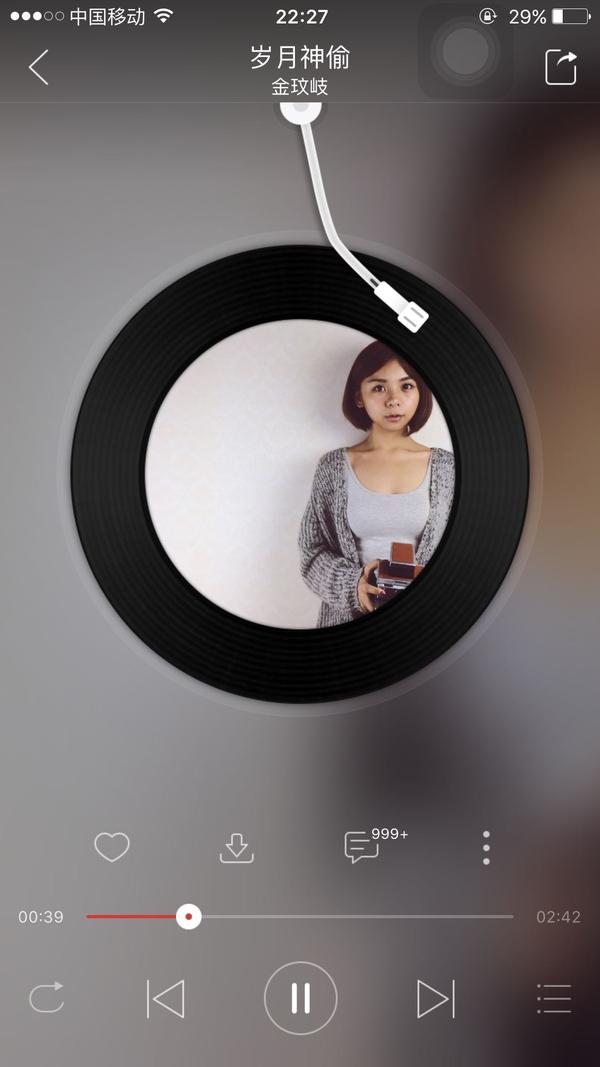Skip to the next track

[435, 998]
